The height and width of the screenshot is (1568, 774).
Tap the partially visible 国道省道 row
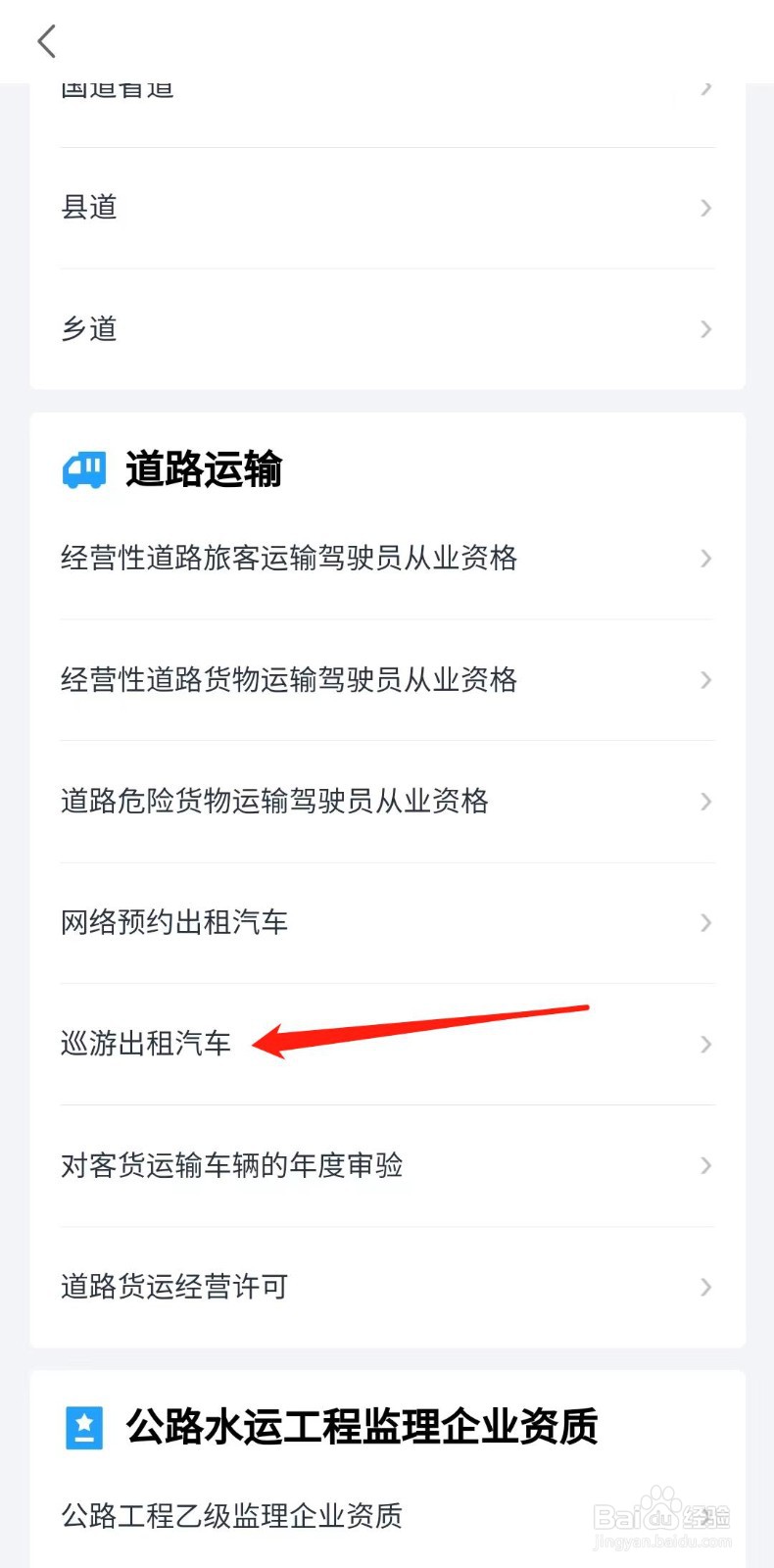(x=116, y=88)
